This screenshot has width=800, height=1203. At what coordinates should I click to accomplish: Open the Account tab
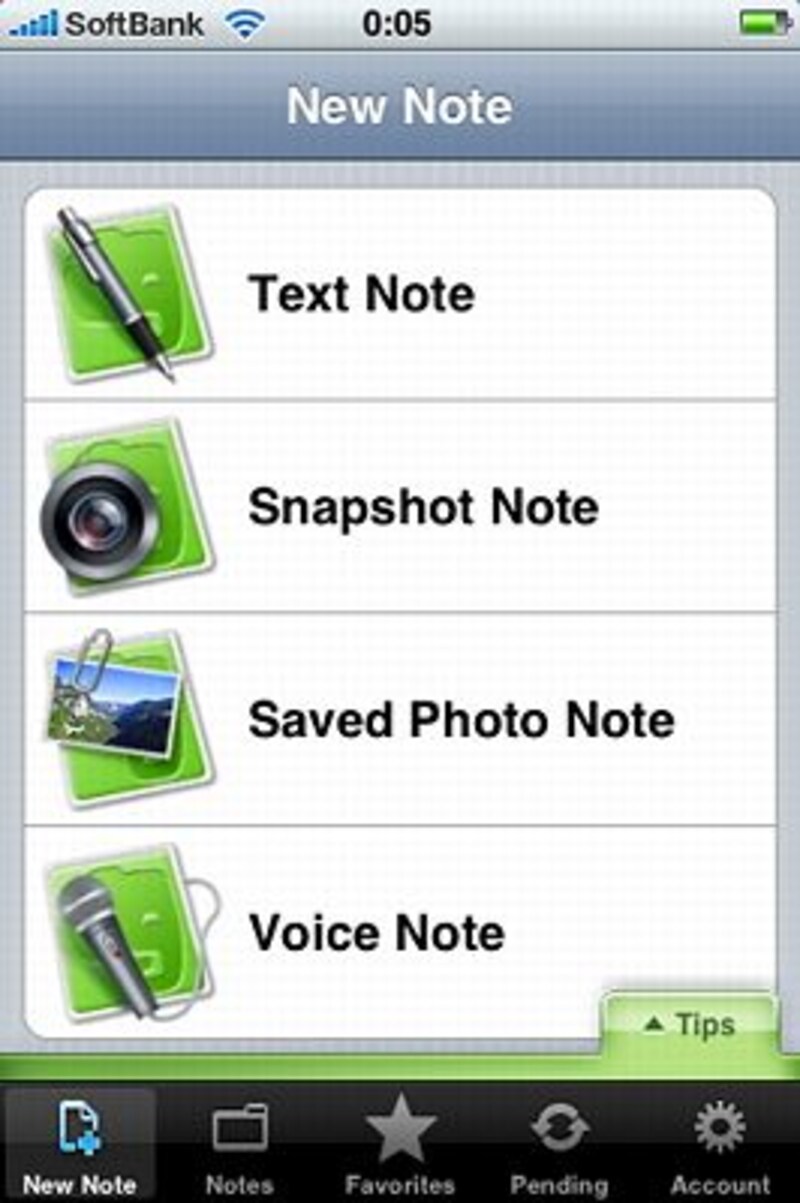click(x=719, y=1145)
